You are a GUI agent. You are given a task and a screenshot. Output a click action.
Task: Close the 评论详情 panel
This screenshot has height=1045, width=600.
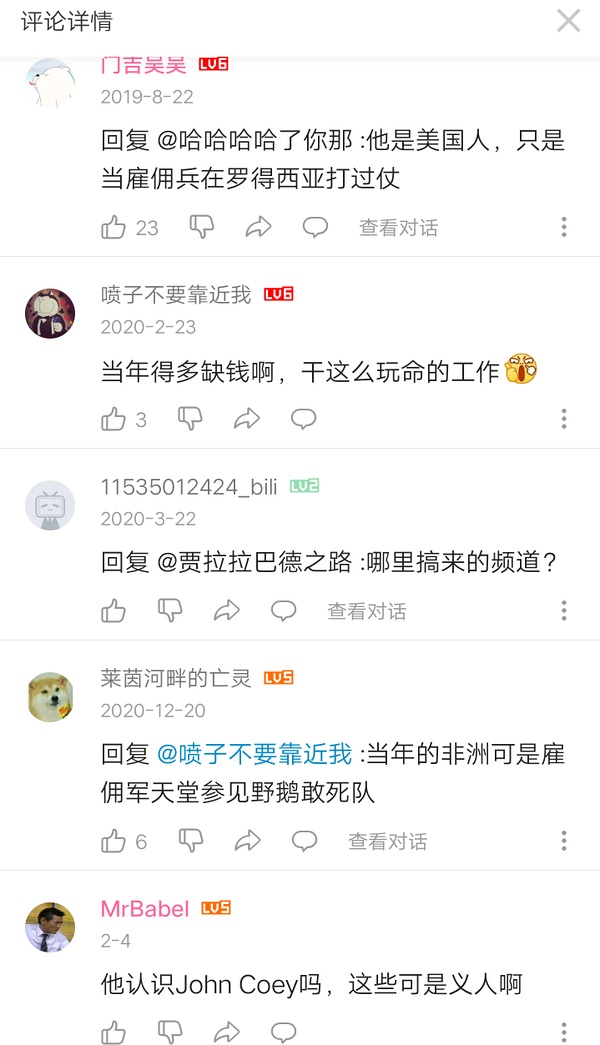point(568,21)
